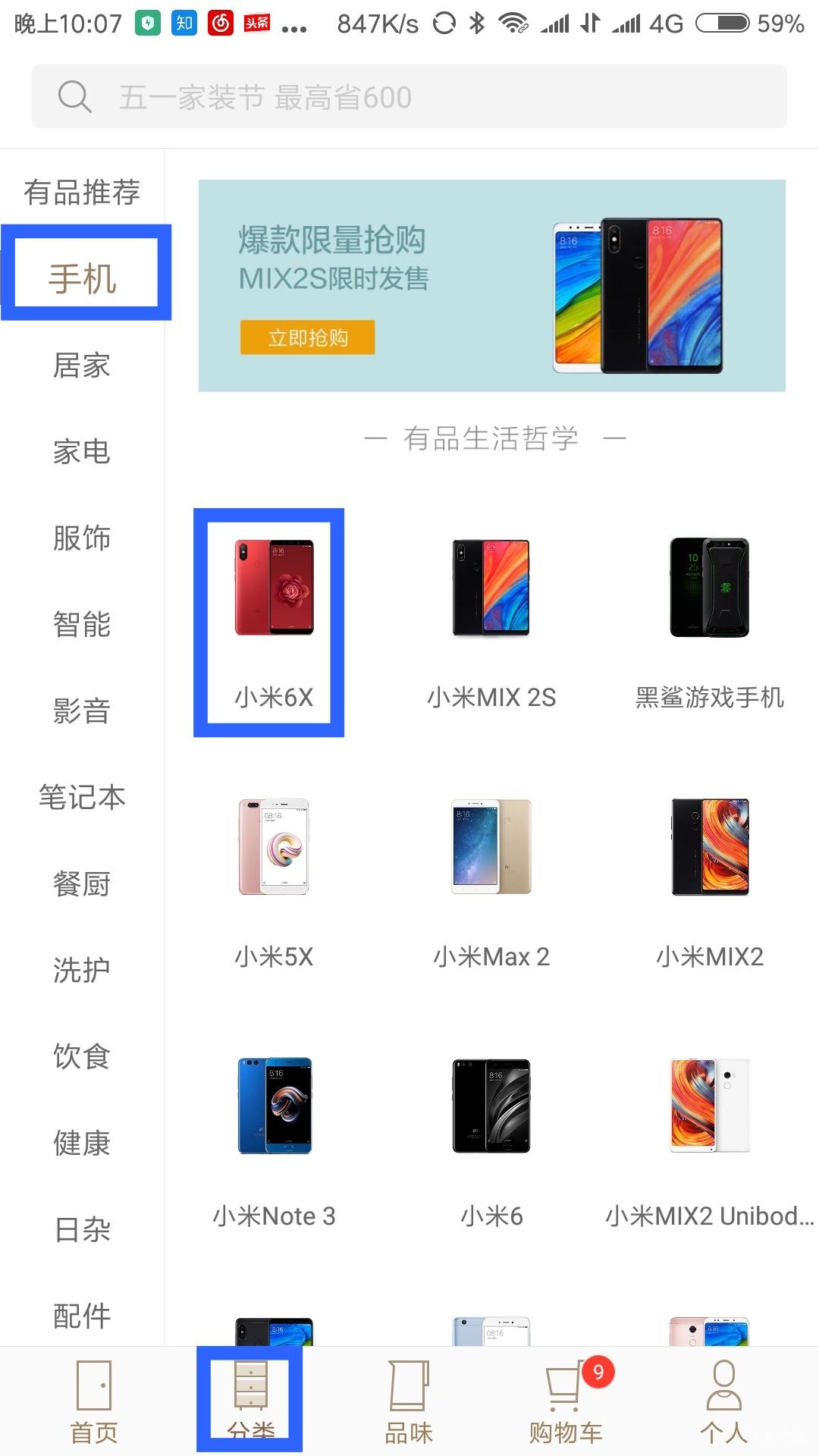Open the 购物车 shopping cart
Image resolution: width=819 pixels, height=1456 pixels.
(x=566, y=1401)
